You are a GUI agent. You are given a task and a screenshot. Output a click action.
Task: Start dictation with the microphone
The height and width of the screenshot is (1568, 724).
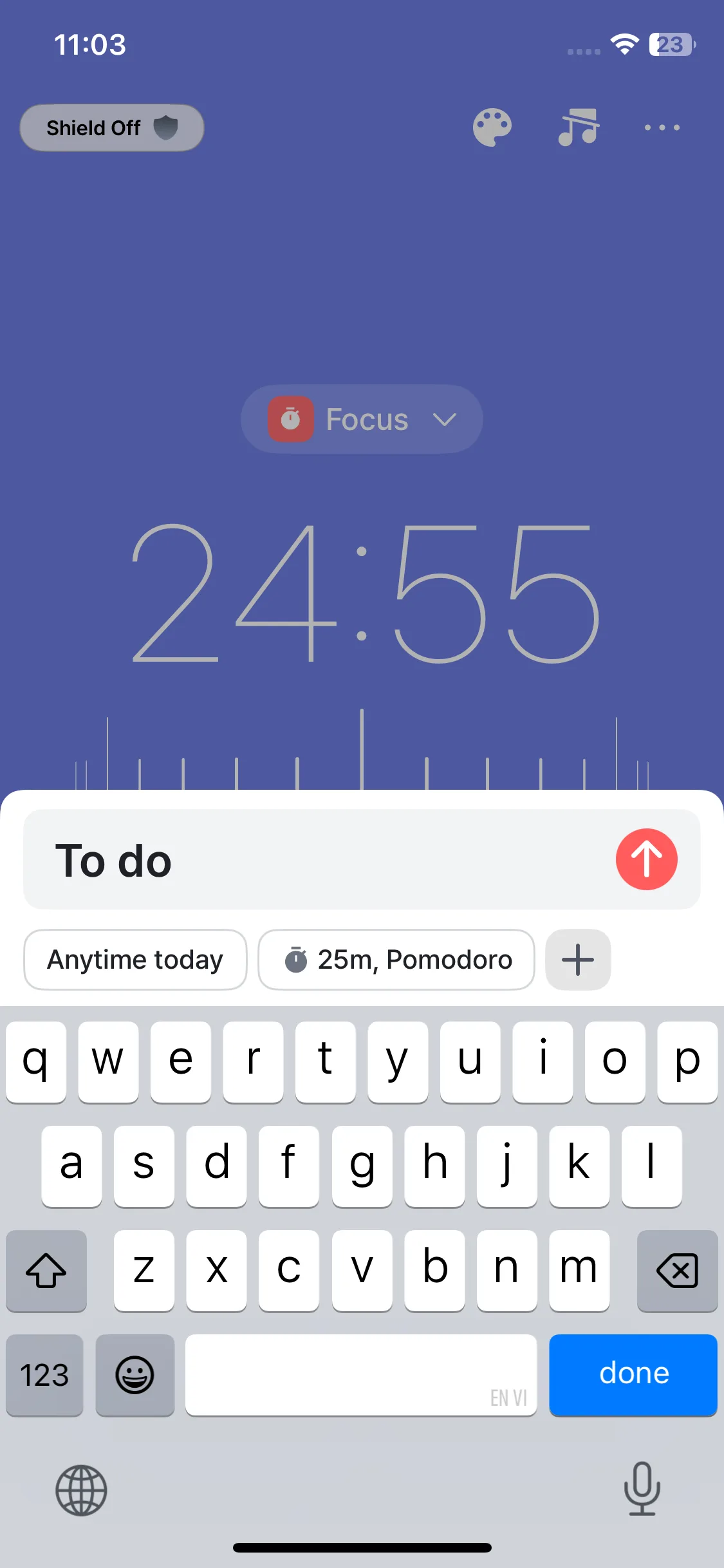click(x=642, y=1489)
